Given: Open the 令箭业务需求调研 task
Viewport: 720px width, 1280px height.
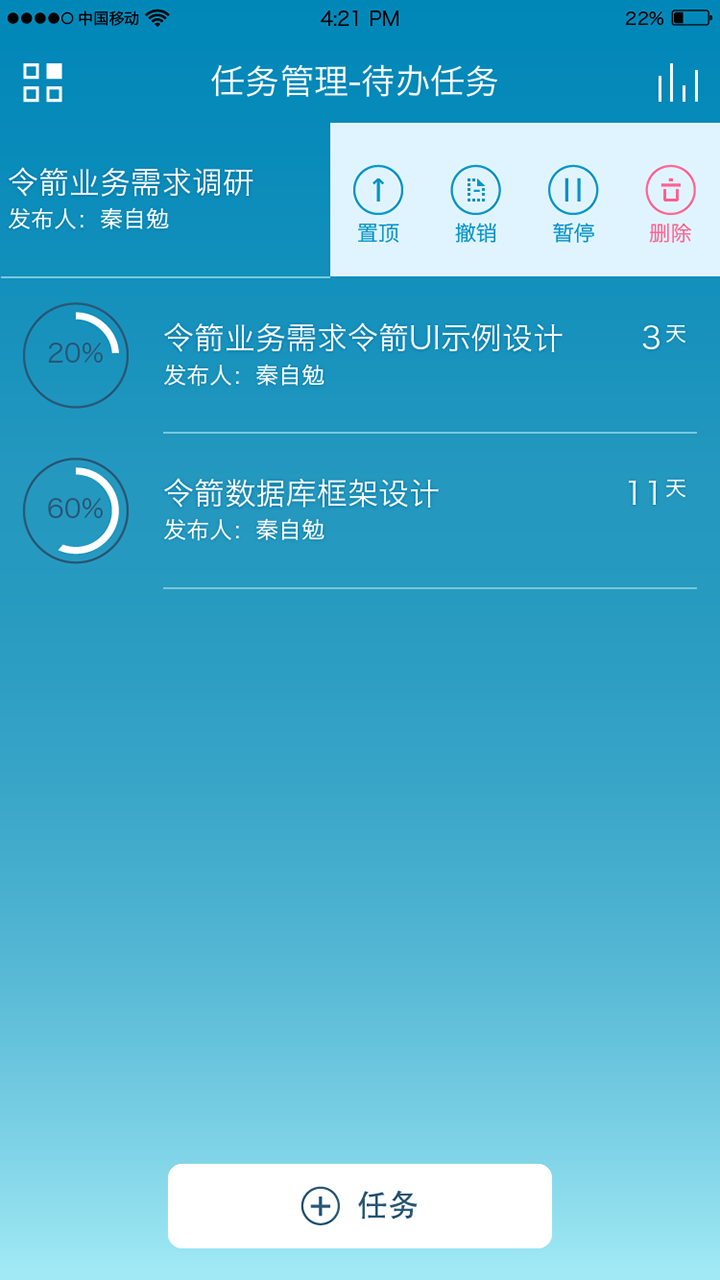Looking at the screenshot, I should [165, 200].
